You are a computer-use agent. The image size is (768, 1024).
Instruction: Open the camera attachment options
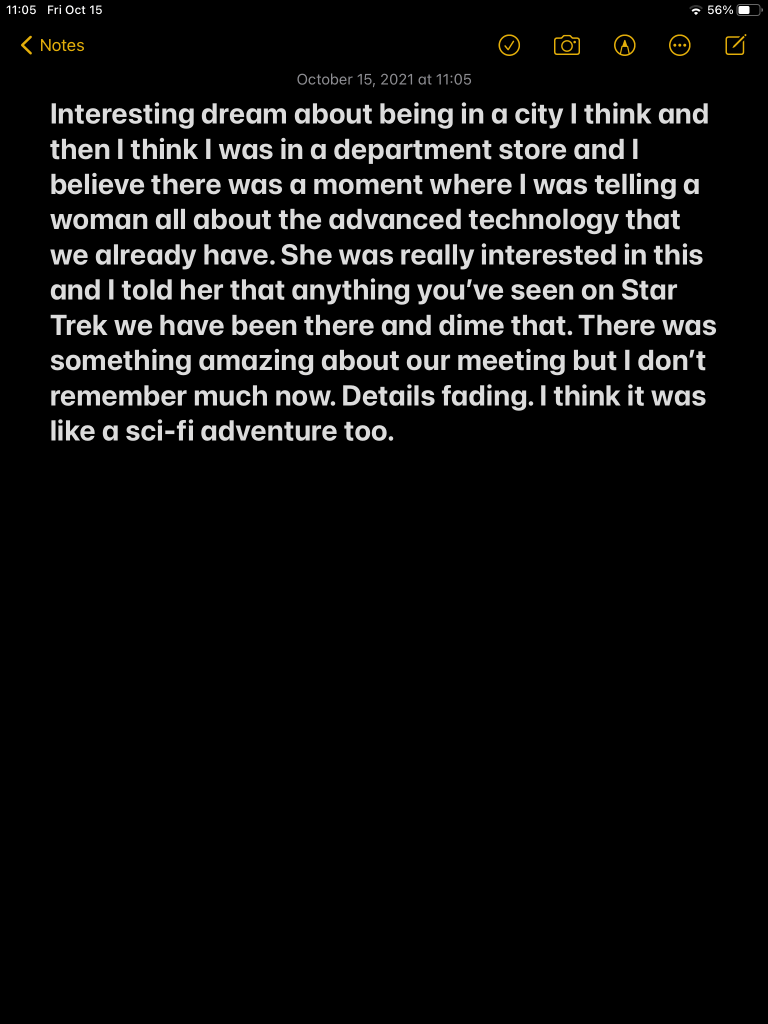pos(567,45)
